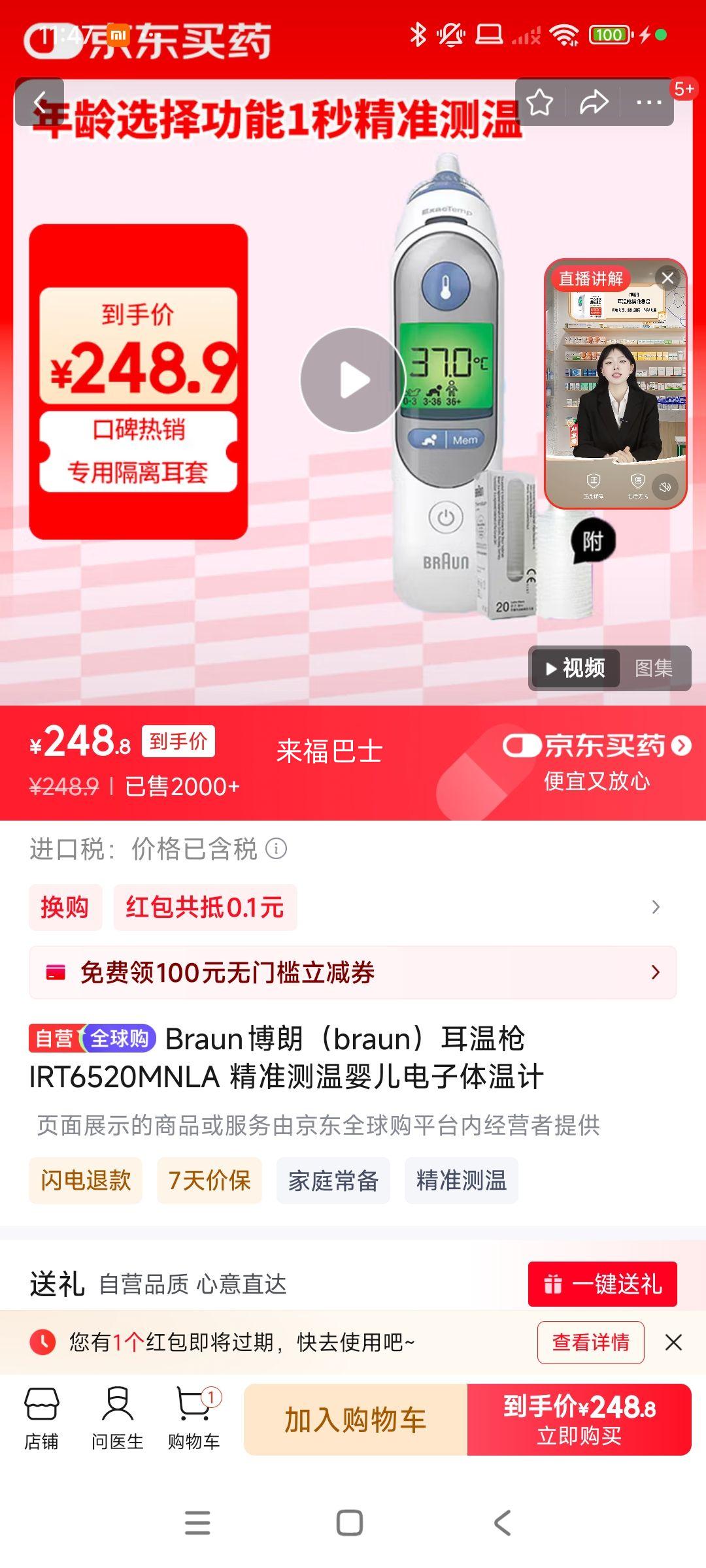Go back using the top-left arrow
The image size is (706, 1568).
[x=39, y=102]
